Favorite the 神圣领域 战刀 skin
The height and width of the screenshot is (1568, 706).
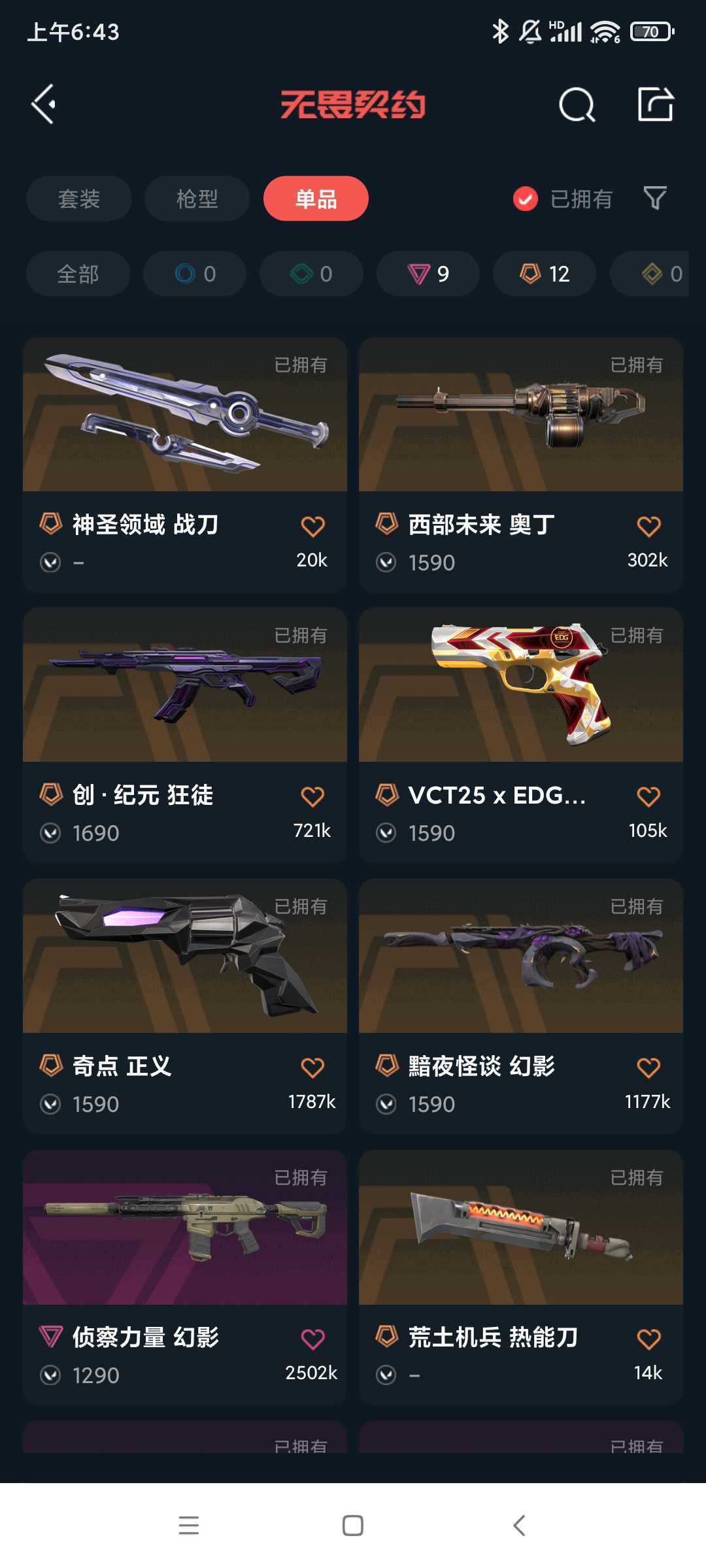[313, 525]
